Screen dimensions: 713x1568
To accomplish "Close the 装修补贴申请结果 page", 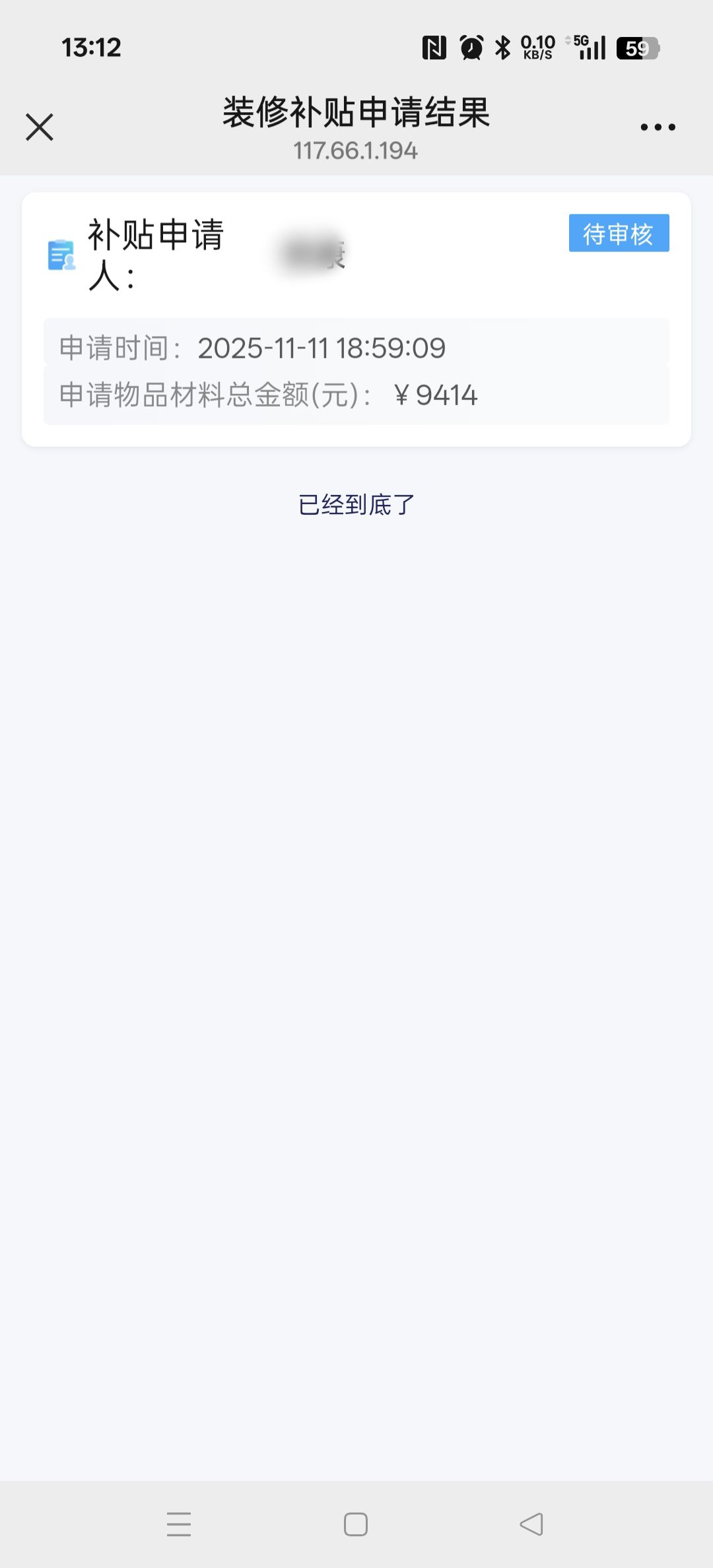I will [x=40, y=127].
